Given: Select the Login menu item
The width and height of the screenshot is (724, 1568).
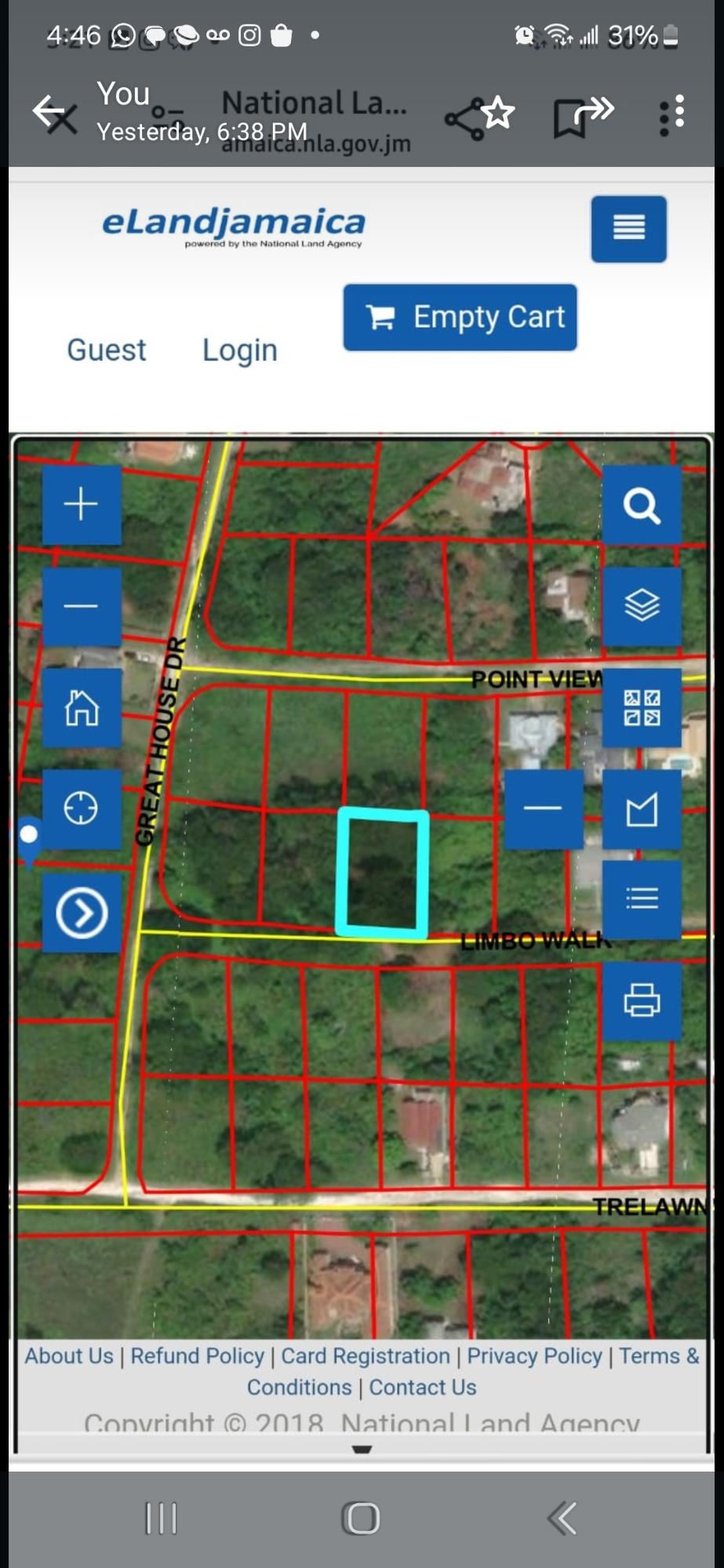Looking at the screenshot, I should click(239, 350).
